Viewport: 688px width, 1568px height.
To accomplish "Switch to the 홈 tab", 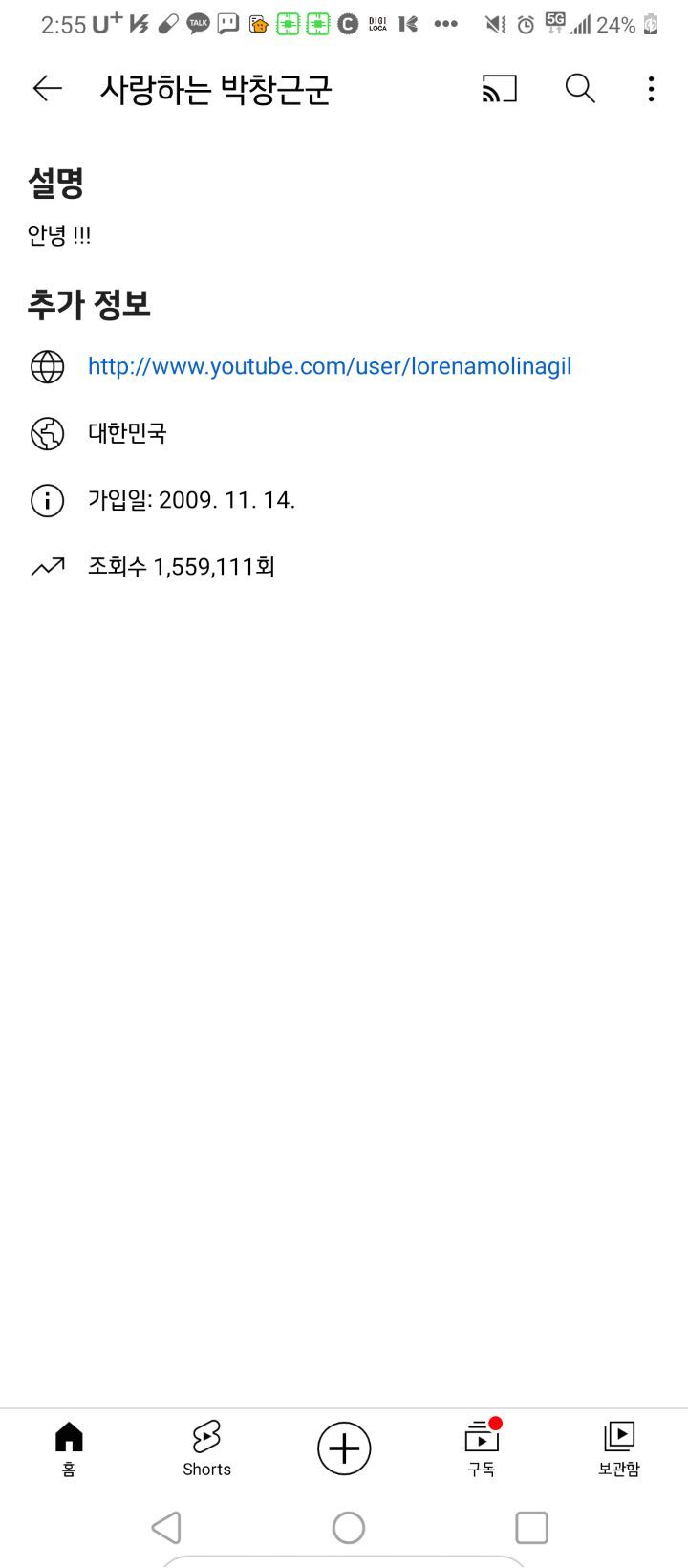I will point(69,1448).
